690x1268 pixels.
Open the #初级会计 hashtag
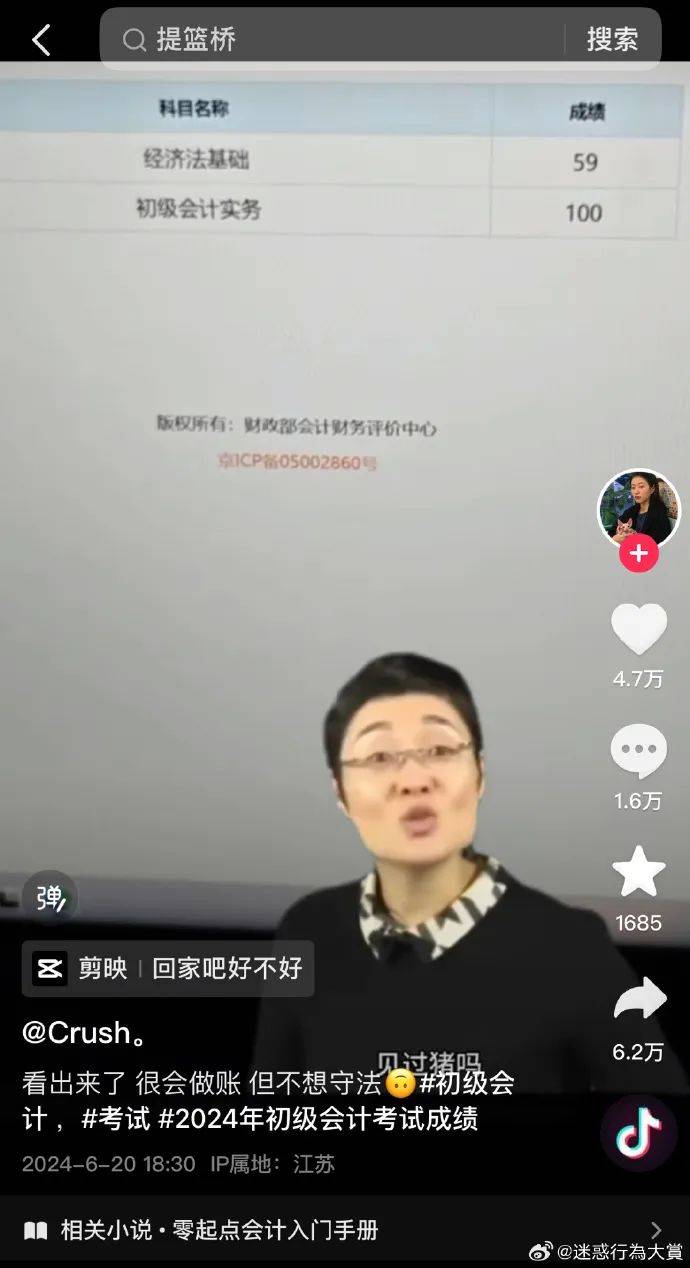pyautogui.click(x=466, y=1082)
